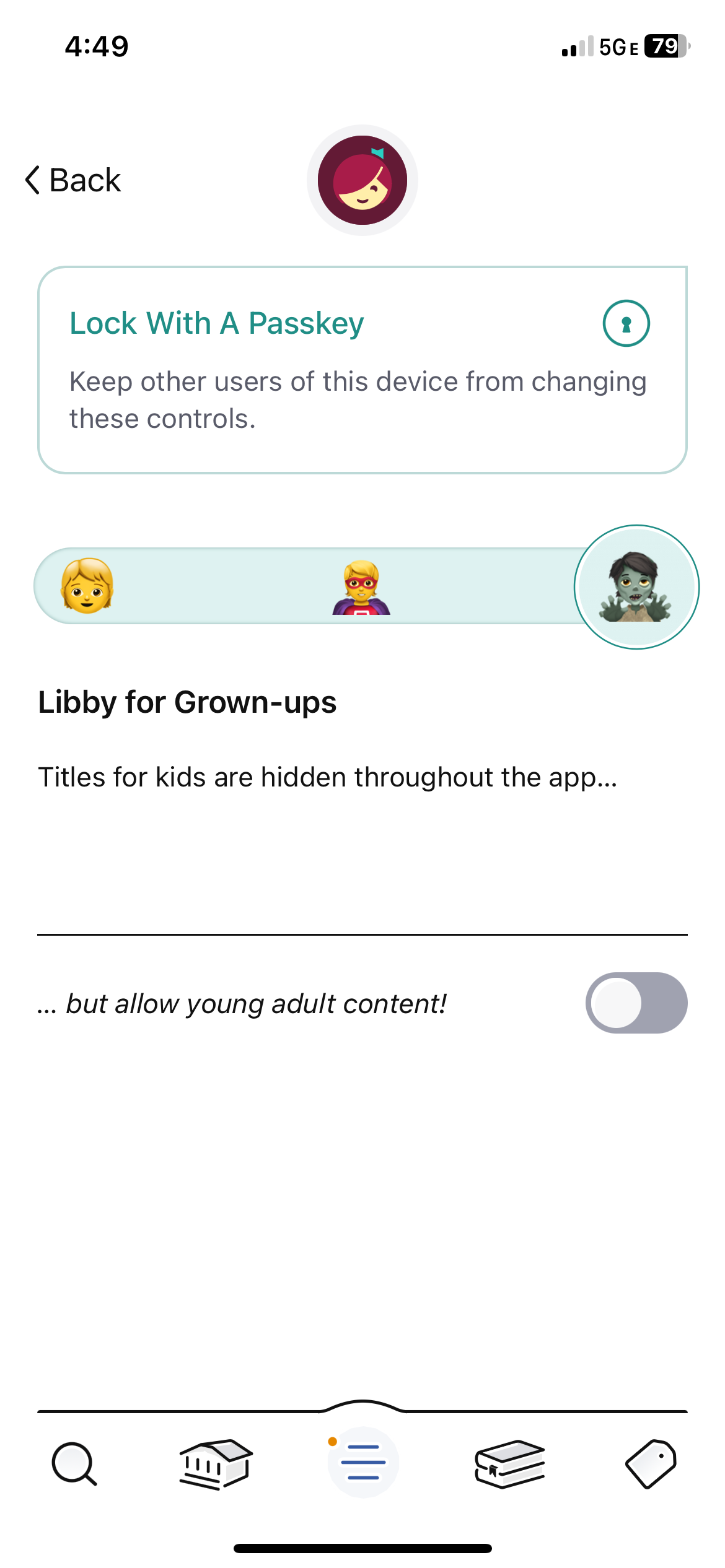Open Lock With A Passkey card
The image size is (725, 1568).
tap(362, 370)
